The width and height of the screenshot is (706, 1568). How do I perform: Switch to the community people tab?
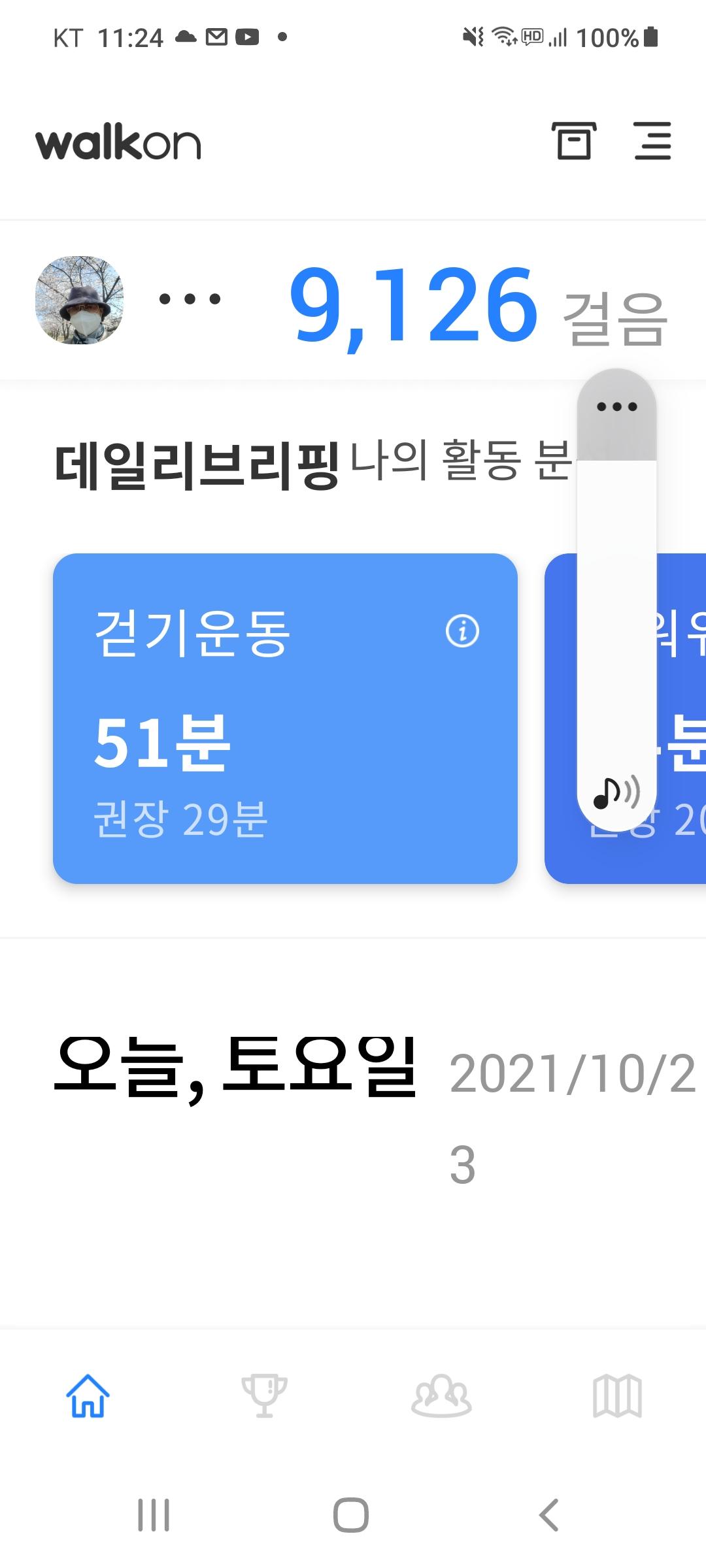point(441,1396)
